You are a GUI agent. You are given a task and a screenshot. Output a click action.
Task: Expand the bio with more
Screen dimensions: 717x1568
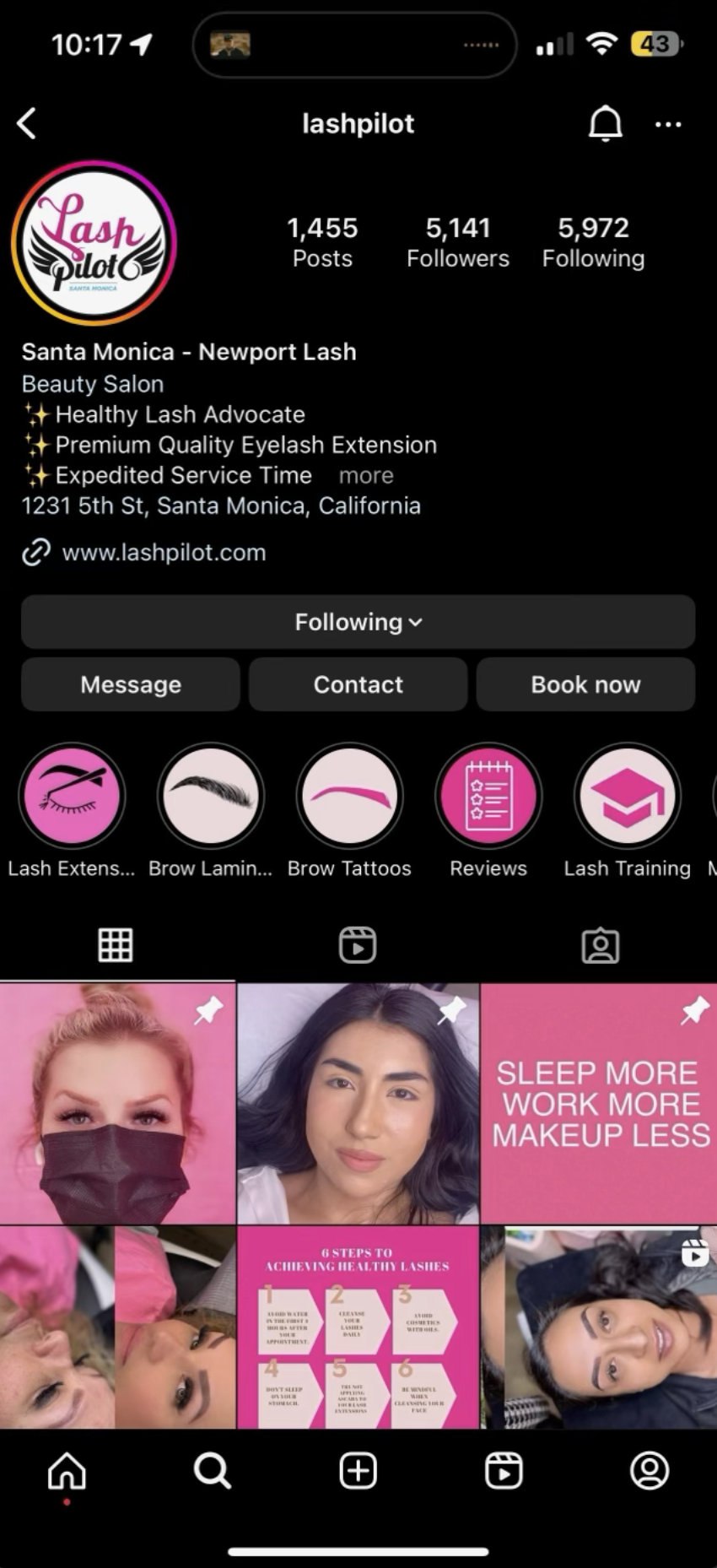[x=366, y=476]
